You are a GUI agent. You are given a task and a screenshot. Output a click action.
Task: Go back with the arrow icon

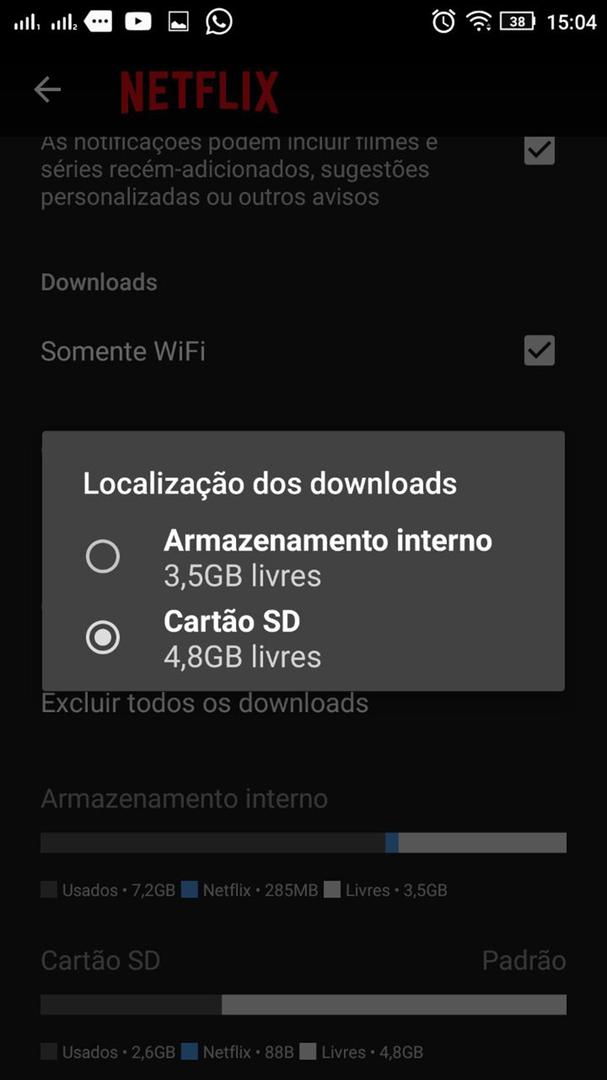pos(48,90)
